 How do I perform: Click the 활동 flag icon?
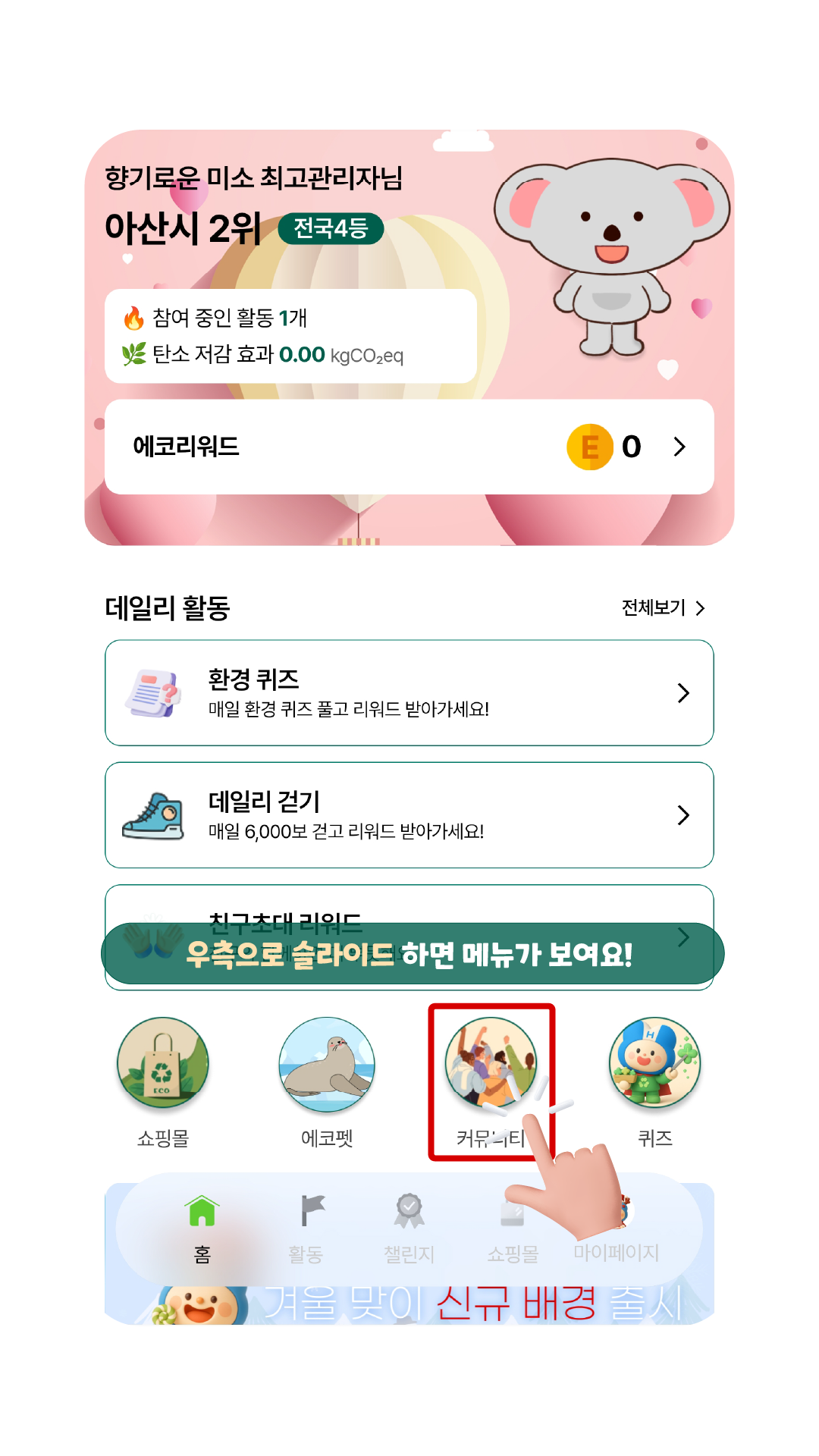[x=310, y=1217]
